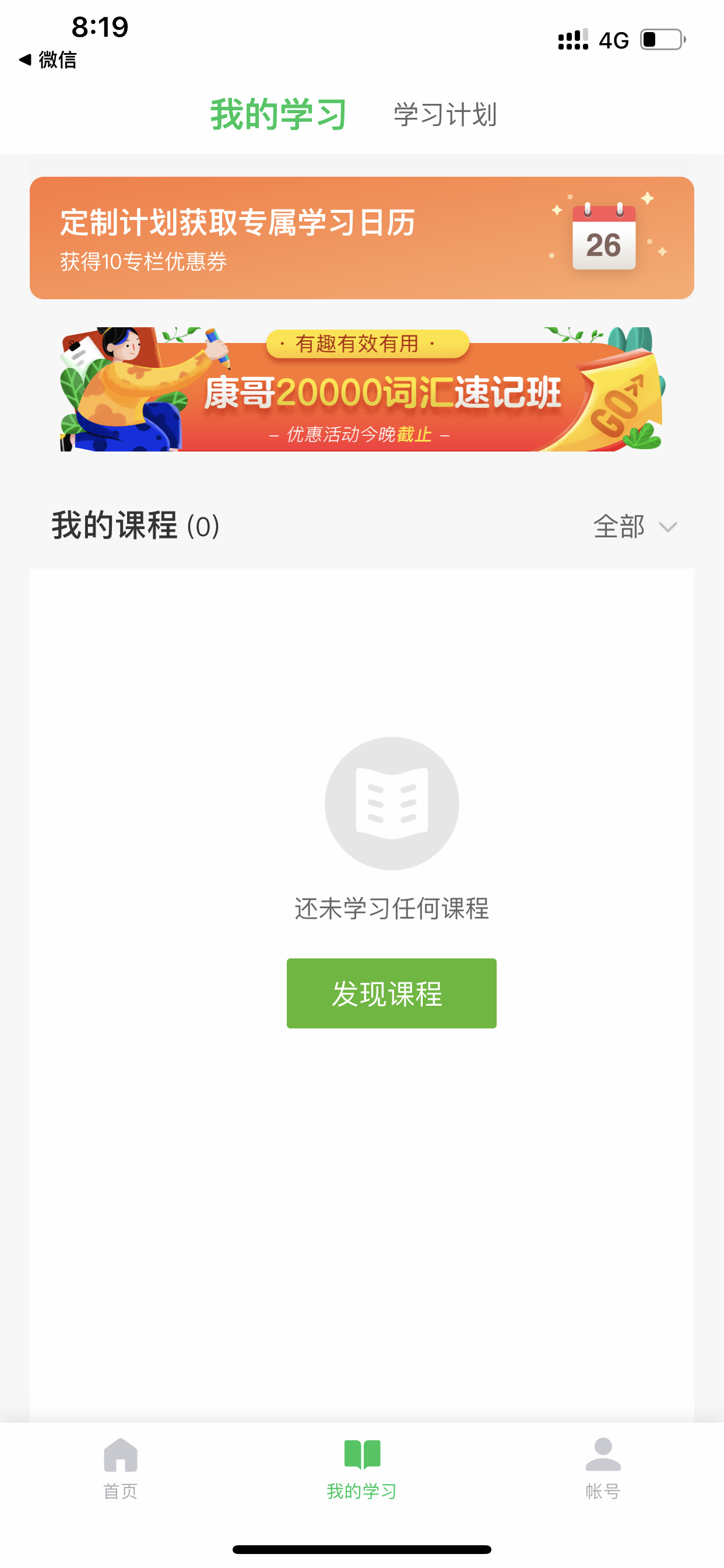
Task: Go to the 首页 tab
Action: tap(121, 1469)
